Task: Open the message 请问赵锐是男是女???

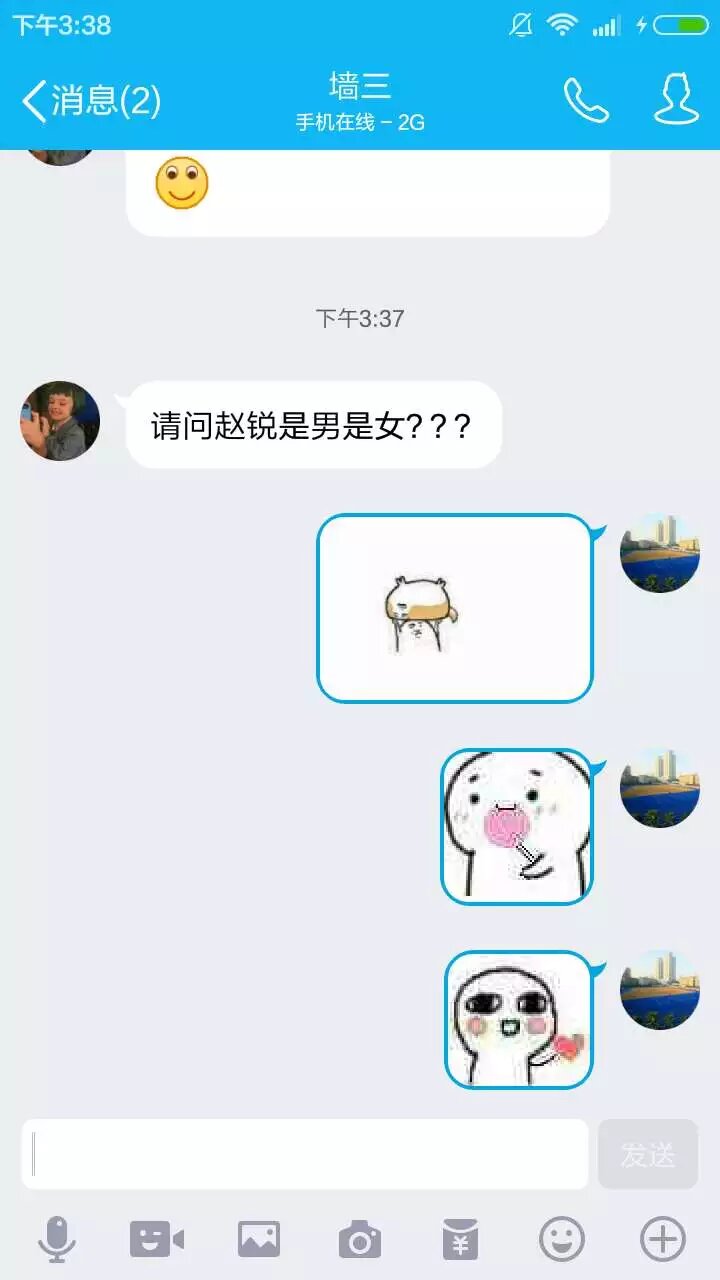Action: coord(312,426)
